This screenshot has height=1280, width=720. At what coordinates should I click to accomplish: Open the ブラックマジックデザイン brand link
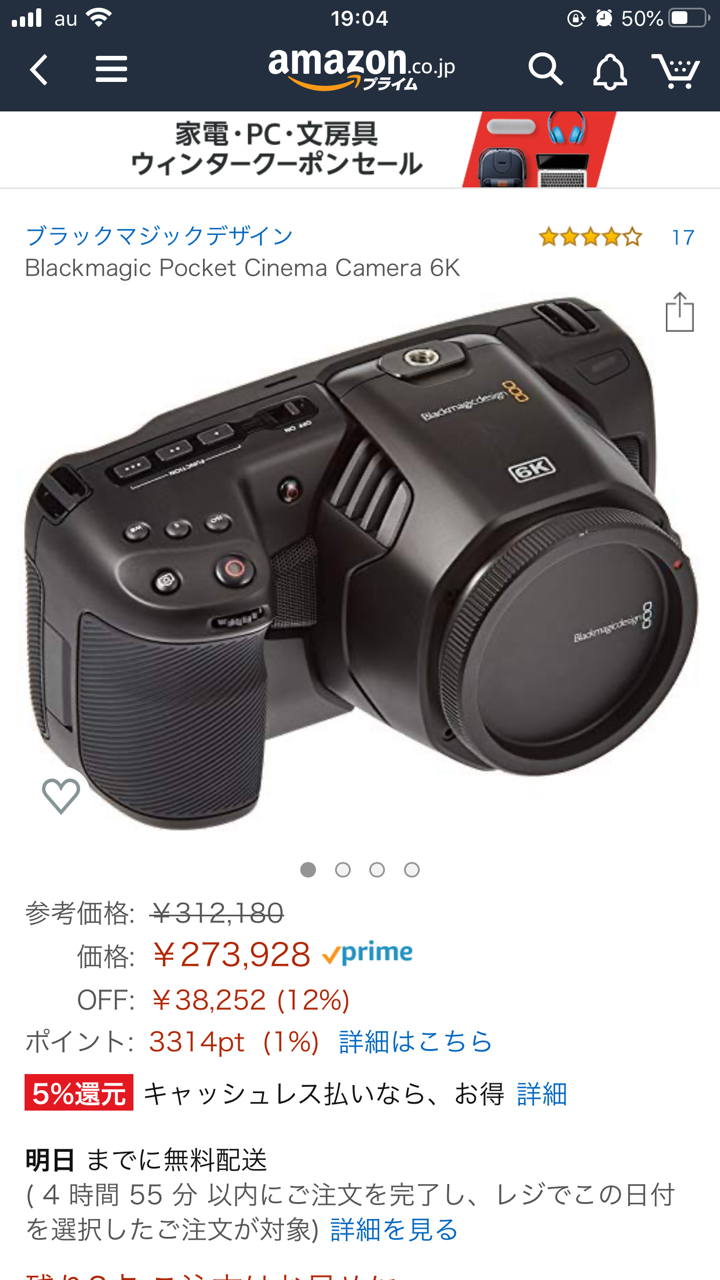(159, 236)
